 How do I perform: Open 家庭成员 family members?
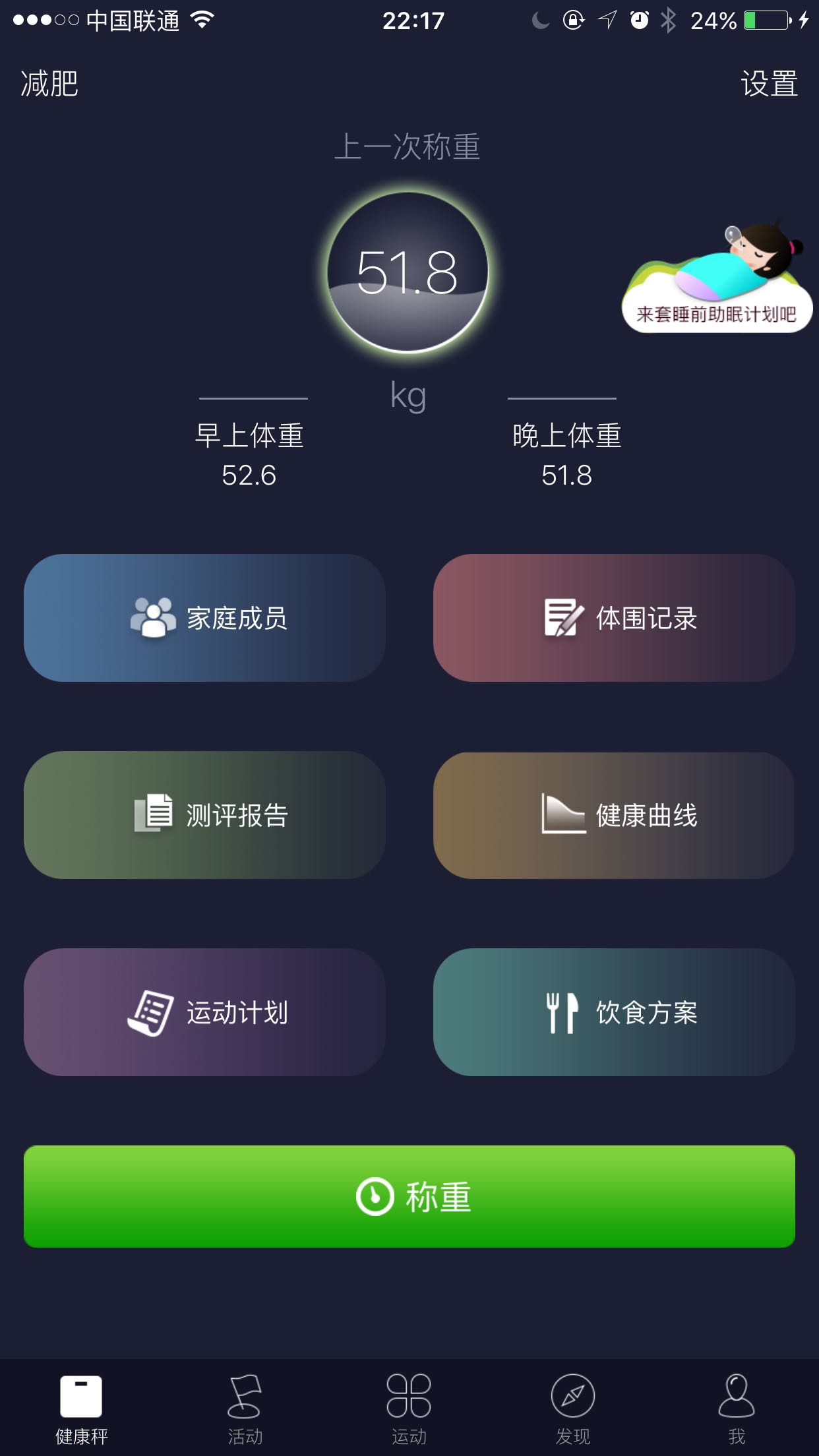tap(204, 618)
